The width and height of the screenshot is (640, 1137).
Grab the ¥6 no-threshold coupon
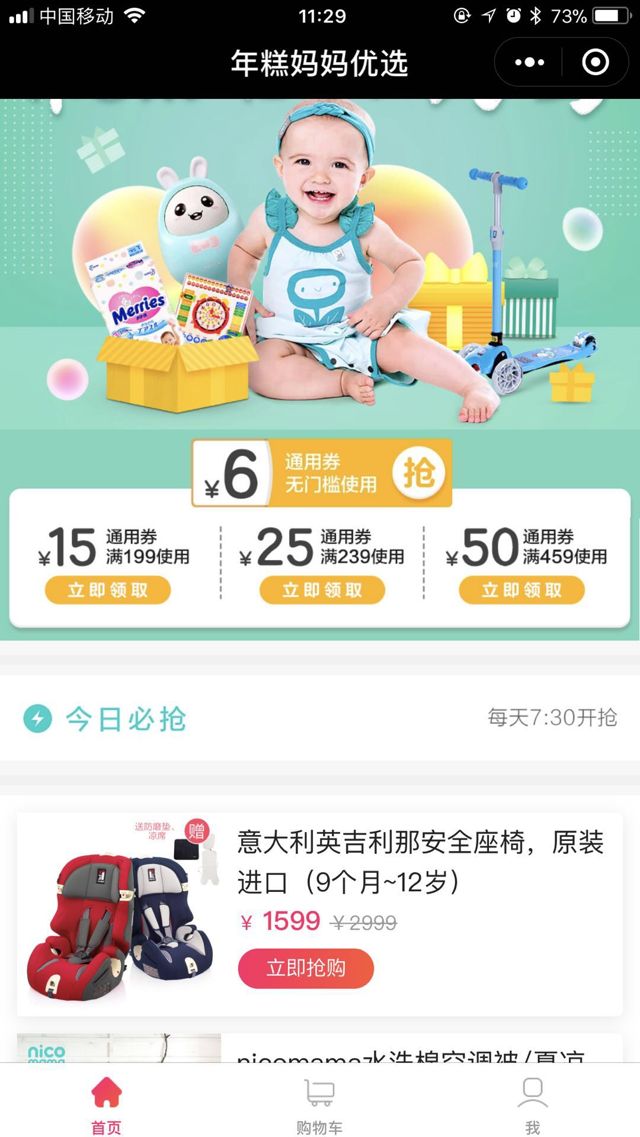pyautogui.click(x=418, y=474)
